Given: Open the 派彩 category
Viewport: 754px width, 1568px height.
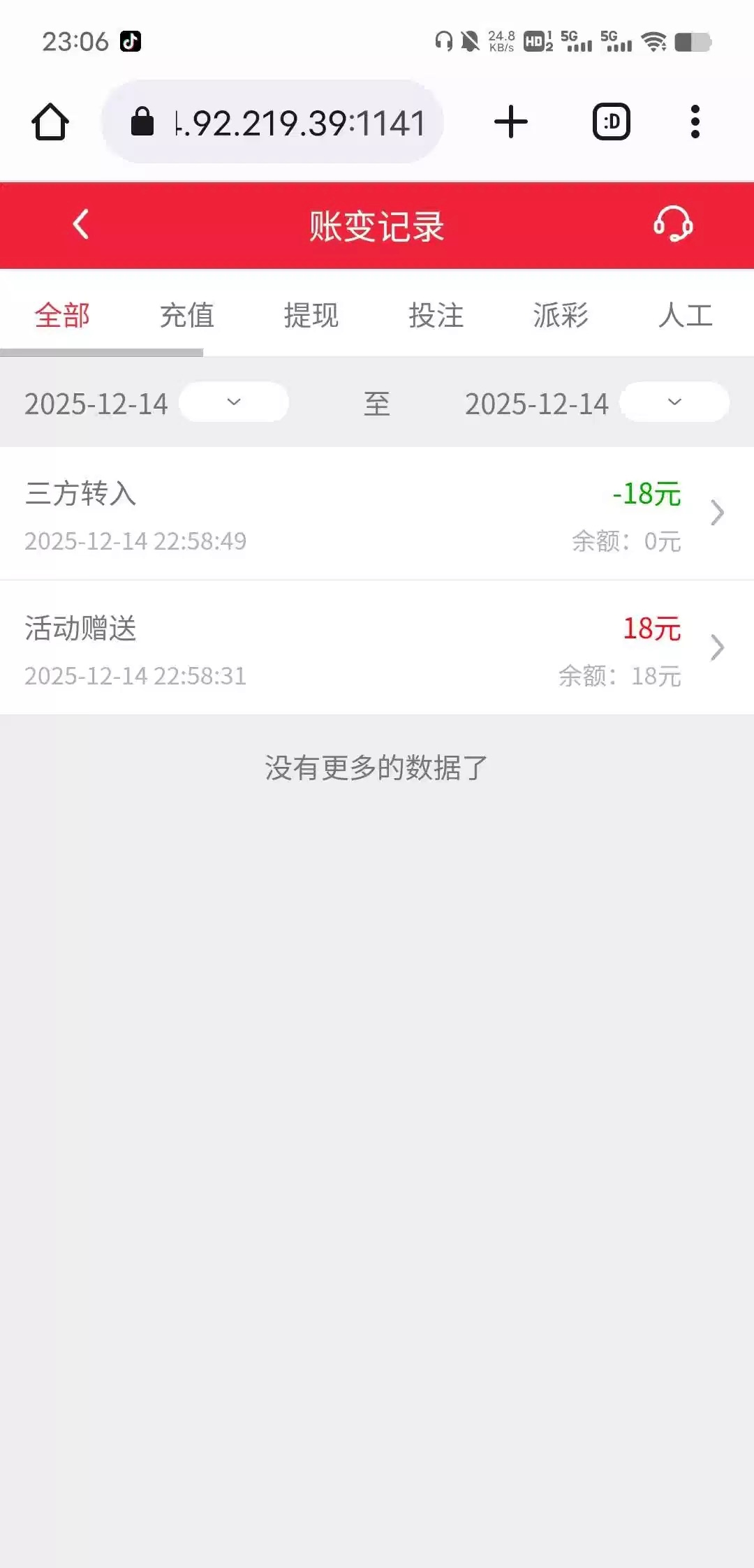Looking at the screenshot, I should coord(561,316).
